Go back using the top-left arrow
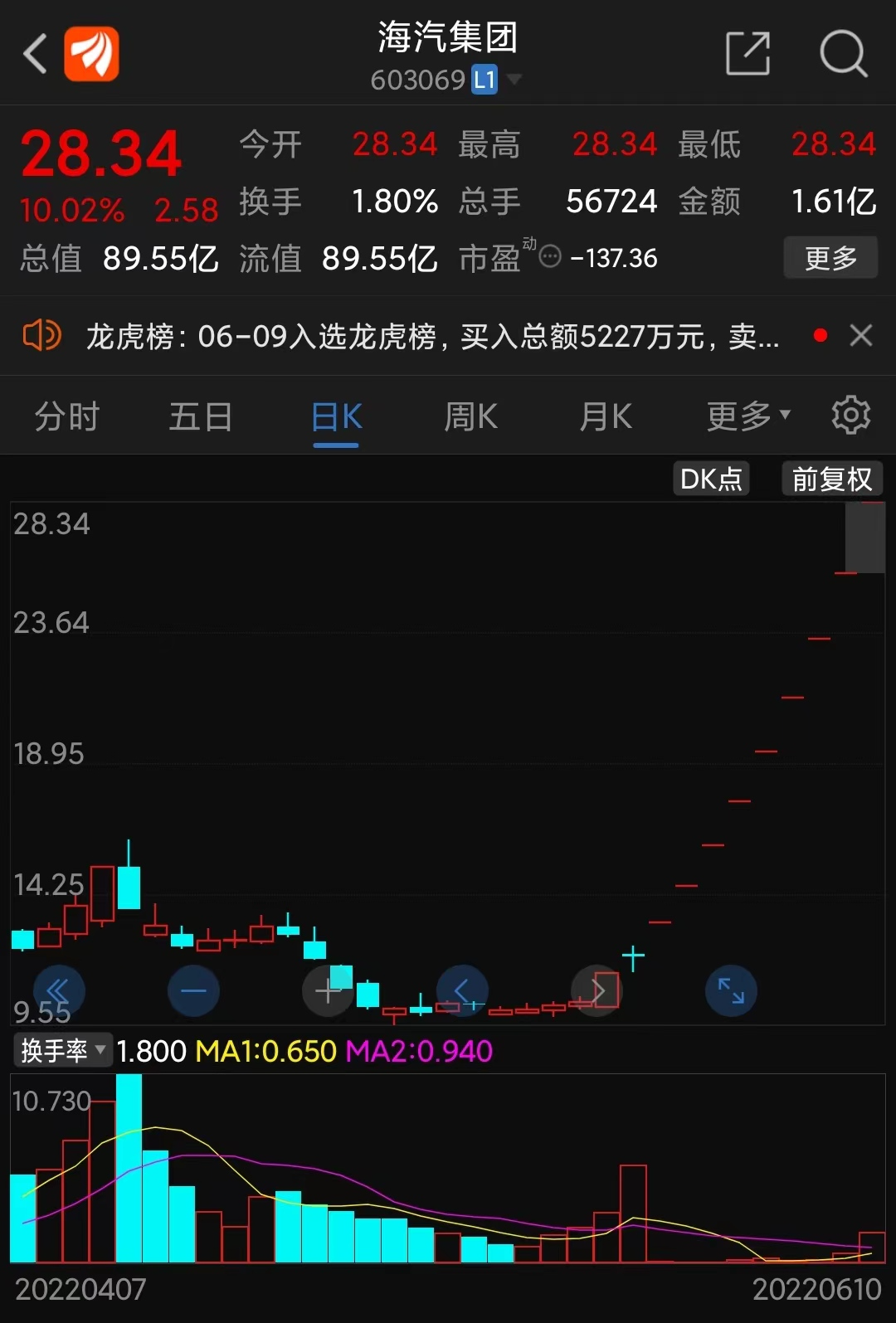The width and height of the screenshot is (896, 1323). tap(35, 55)
